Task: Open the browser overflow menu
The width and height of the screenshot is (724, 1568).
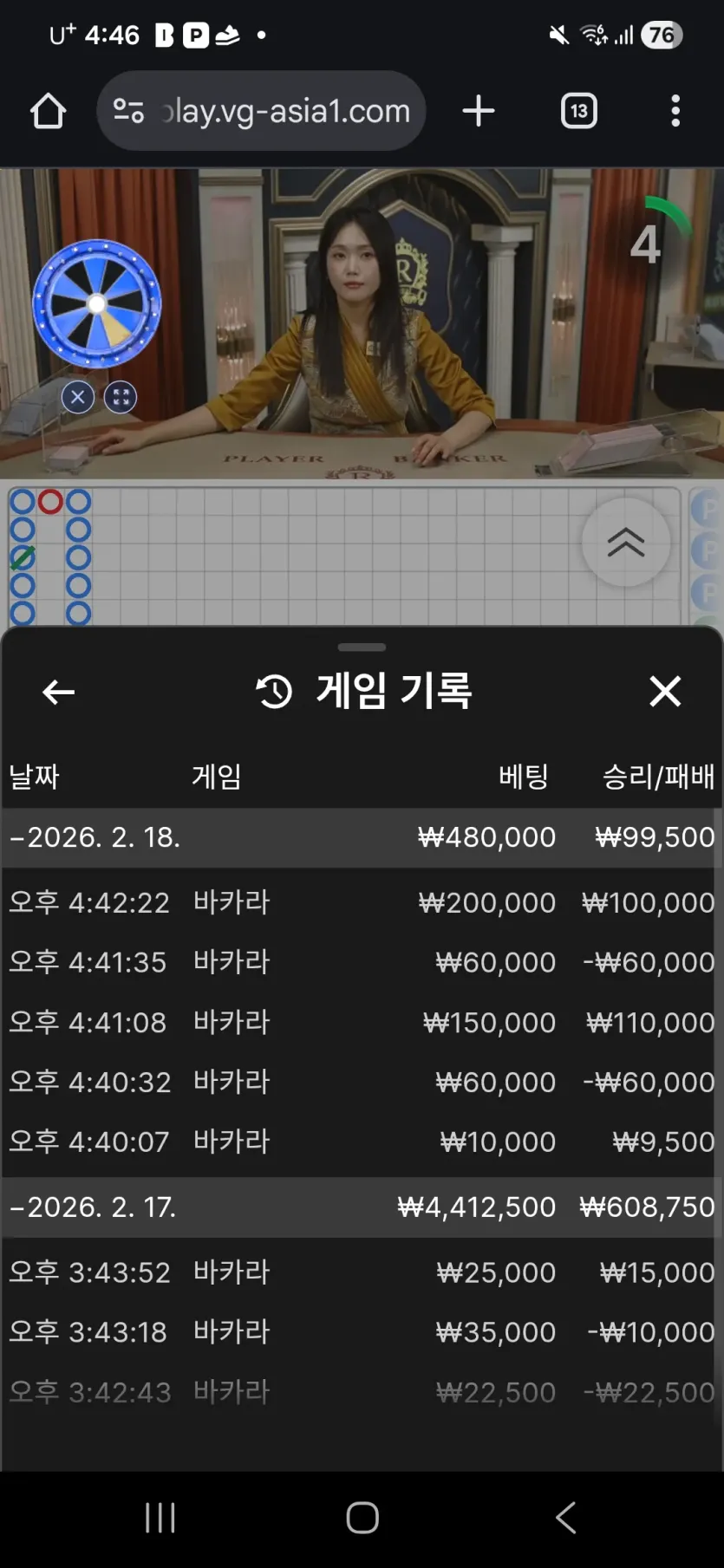Action: [675, 111]
